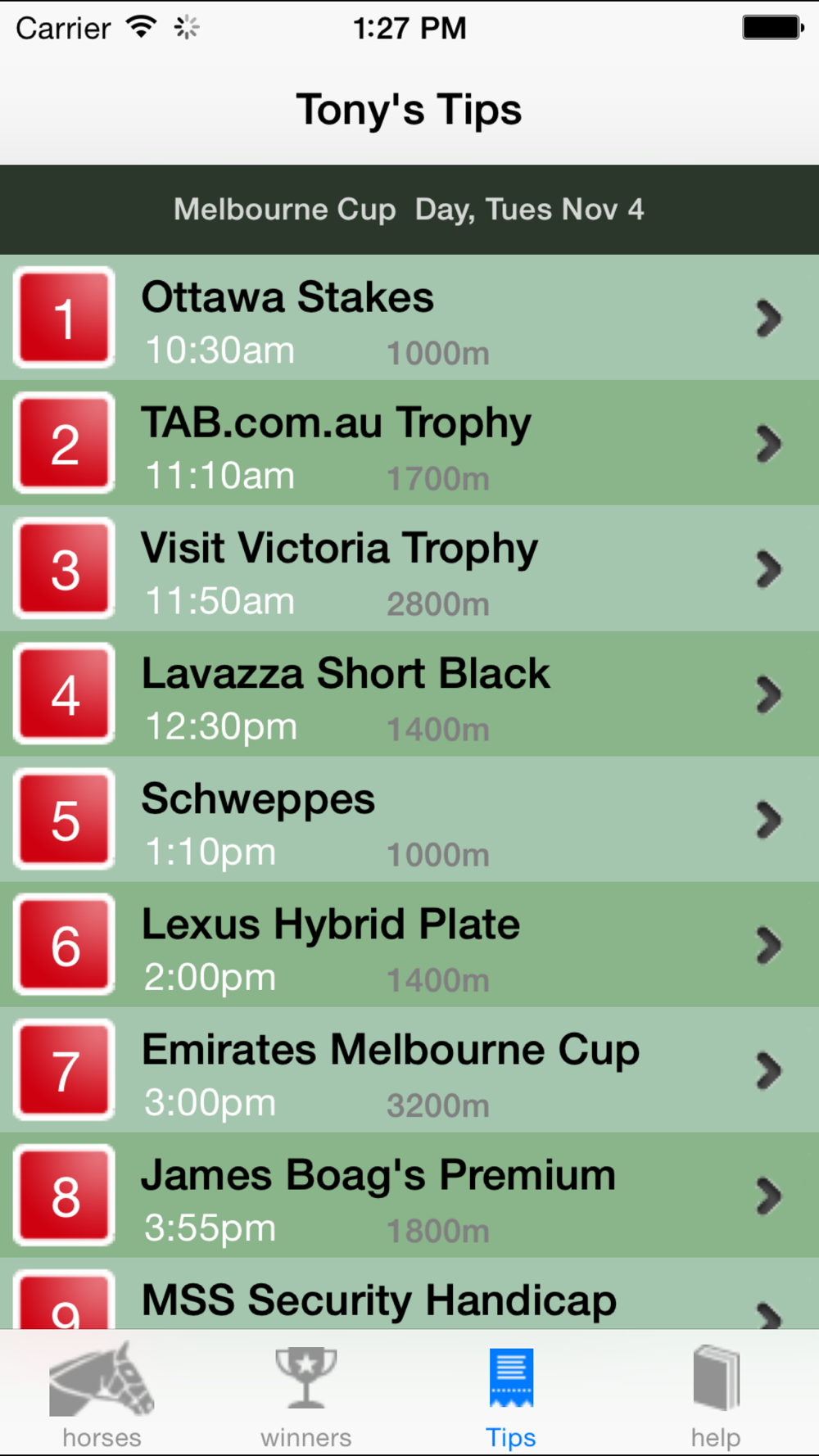View James Boag's Premium race

tap(409, 1195)
